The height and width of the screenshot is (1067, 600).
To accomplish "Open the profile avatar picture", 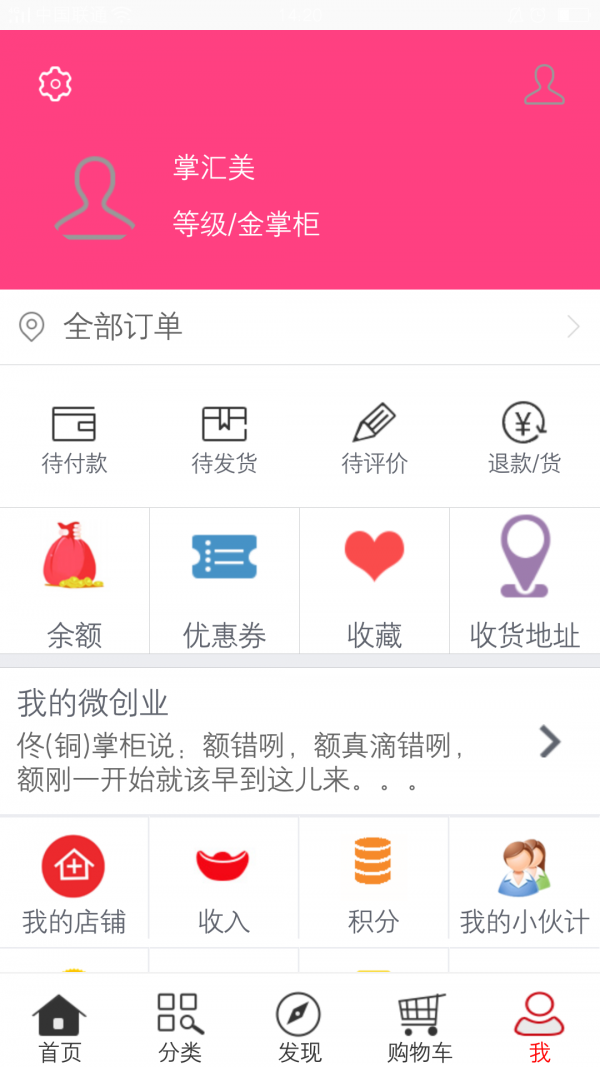I will click(x=94, y=198).
